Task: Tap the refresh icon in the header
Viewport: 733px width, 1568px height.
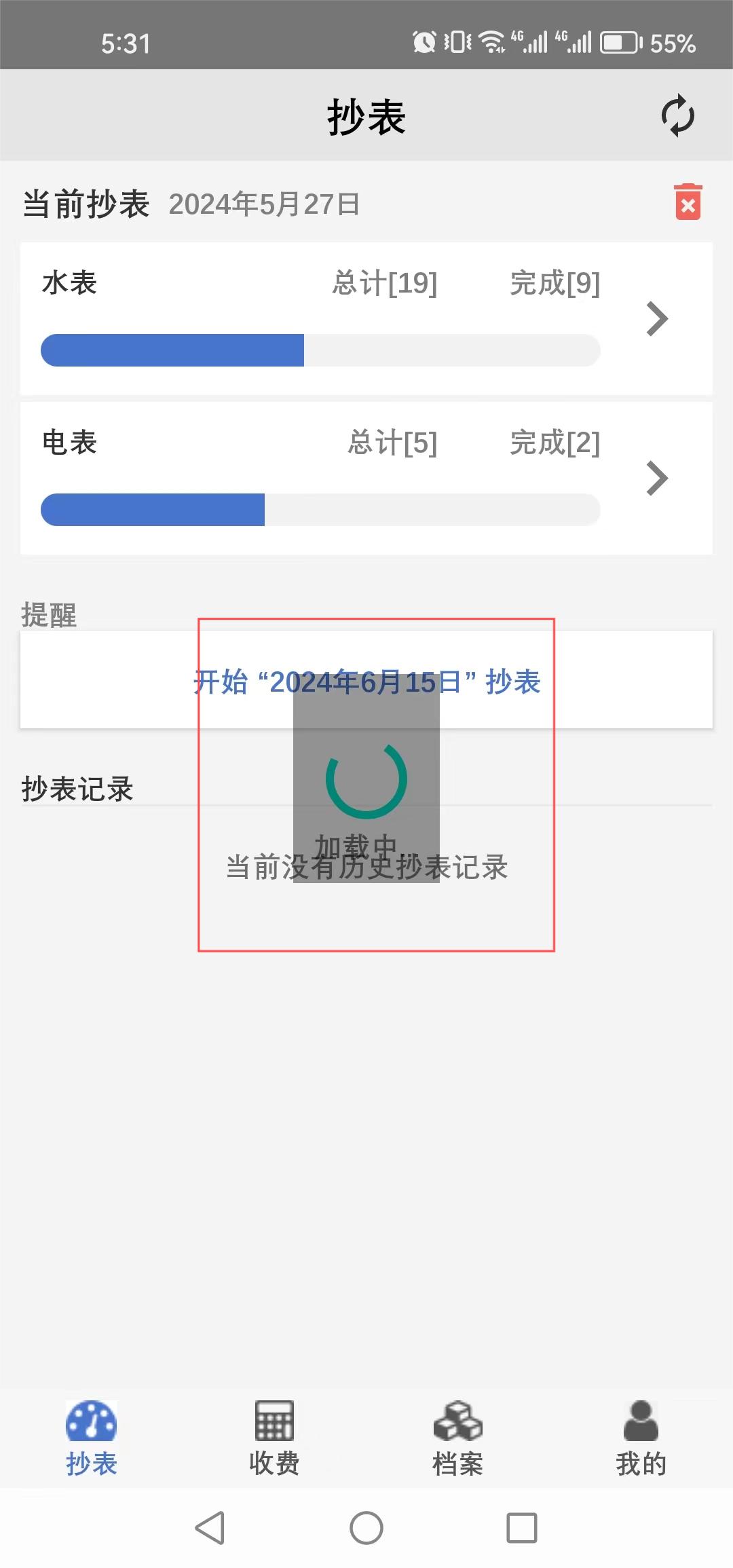Action: pyautogui.click(x=677, y=116)
